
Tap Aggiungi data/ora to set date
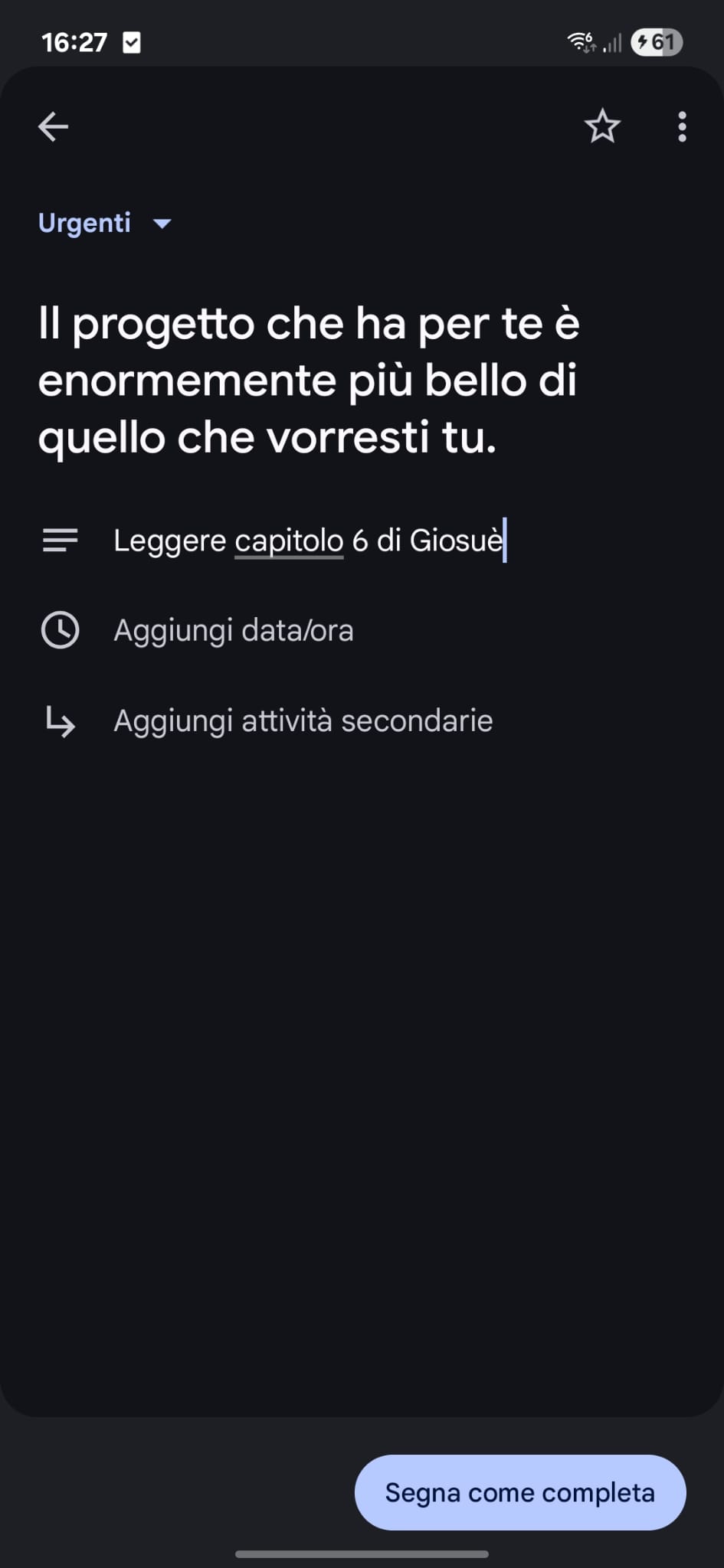(x=233, y=631)
